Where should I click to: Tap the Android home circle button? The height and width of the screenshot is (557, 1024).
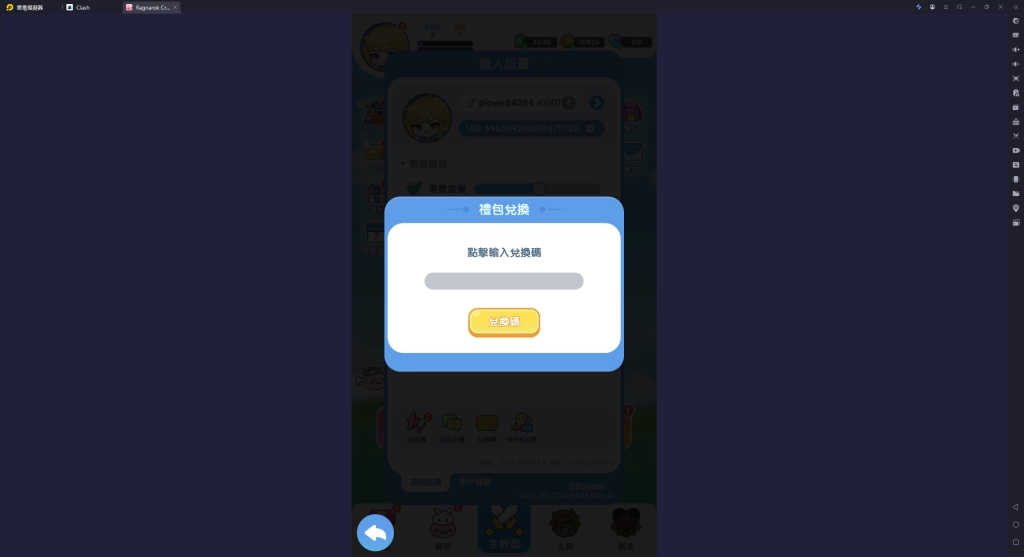pyautogui.click(x=1016, y=524)
